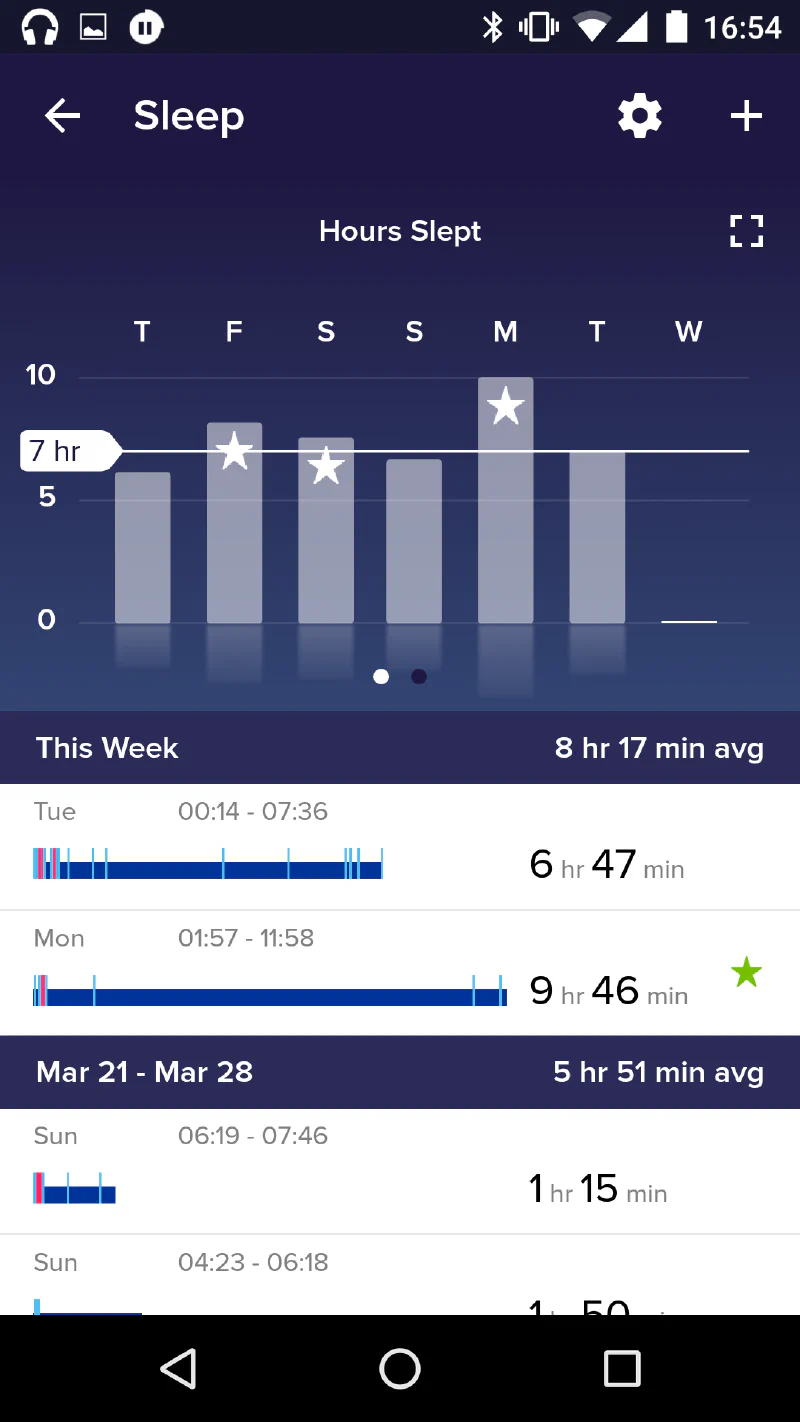This screenshot has width=800, height=1422.
Task: Select Friday's bar in the chart
Action: (x=234, y=522)
